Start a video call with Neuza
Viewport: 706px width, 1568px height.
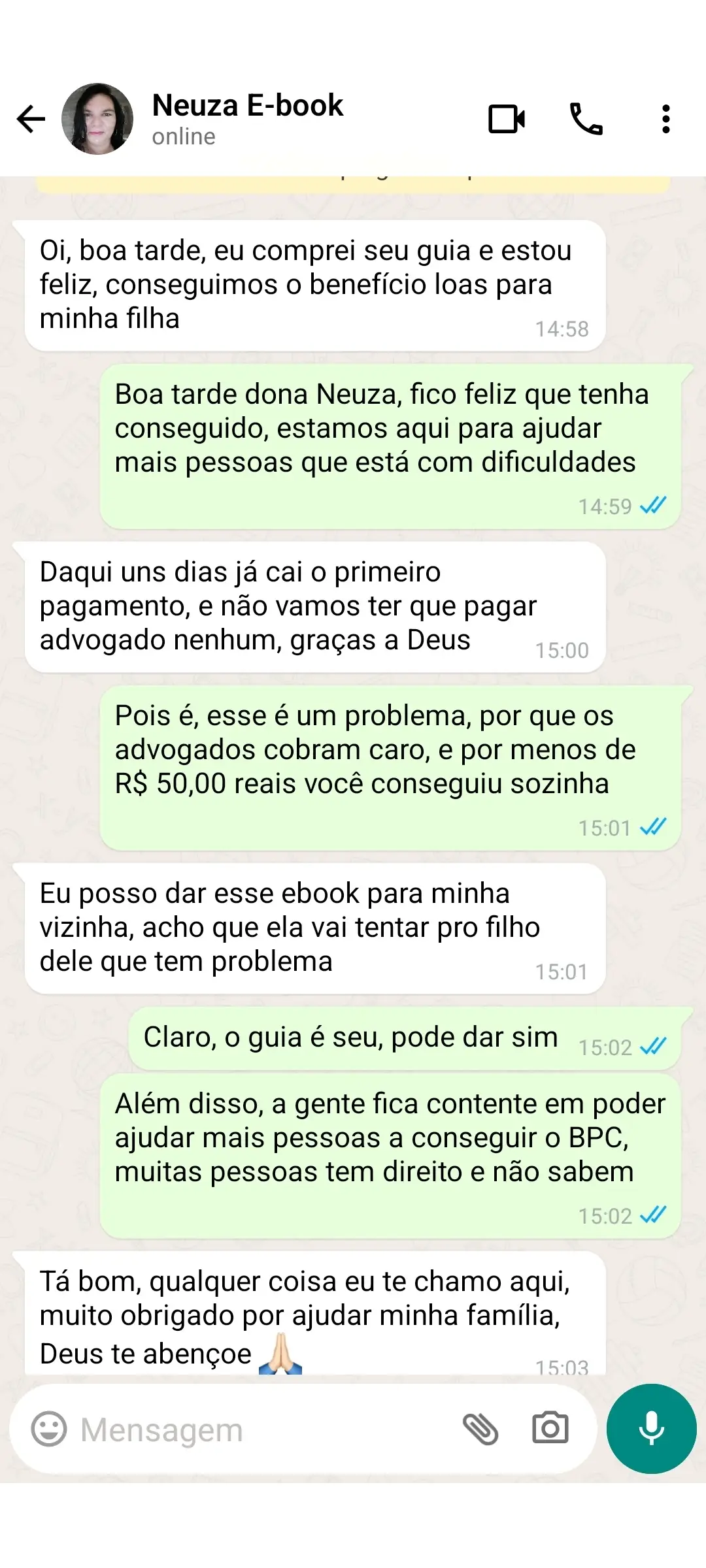507,119
